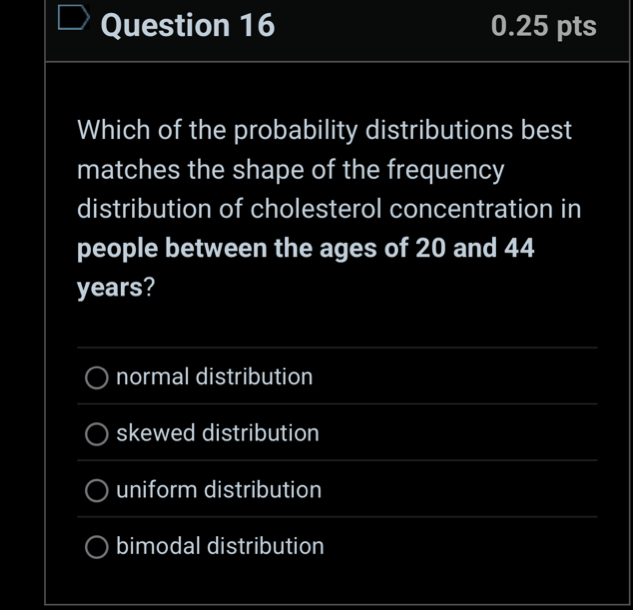
Task: Pick uniform distribution as the answer
Action: (97, 491)
